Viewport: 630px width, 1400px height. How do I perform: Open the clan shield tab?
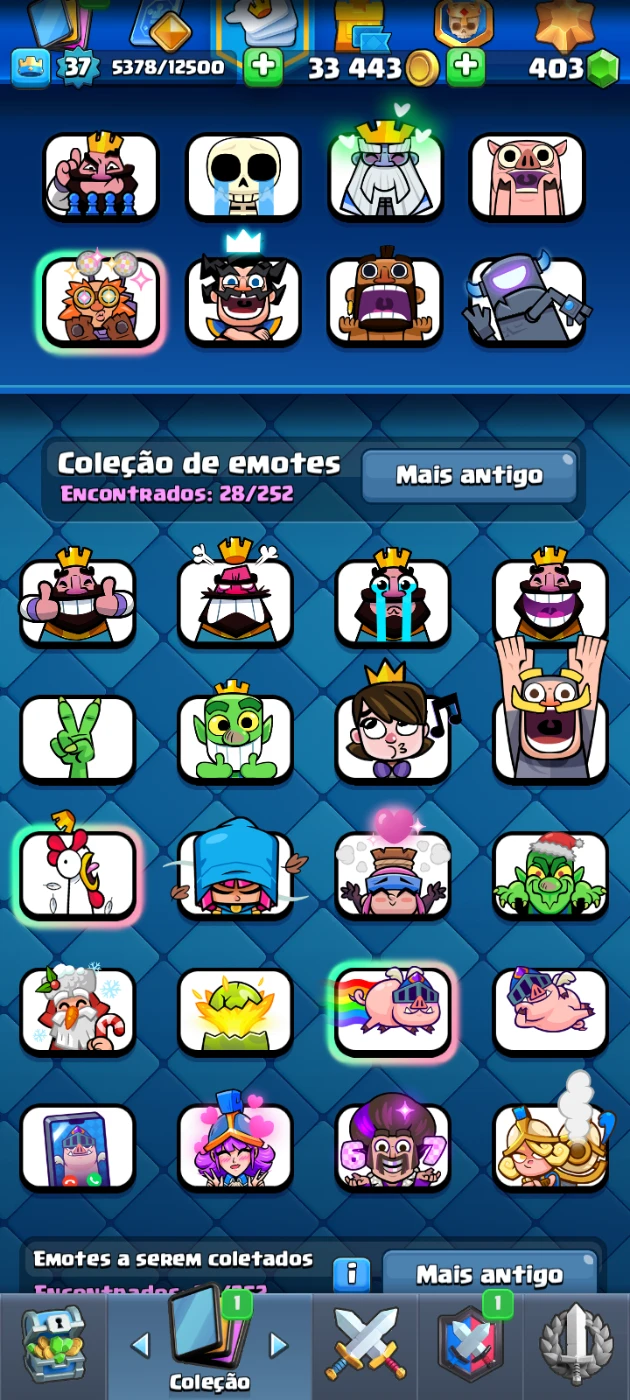(469, 1346)
